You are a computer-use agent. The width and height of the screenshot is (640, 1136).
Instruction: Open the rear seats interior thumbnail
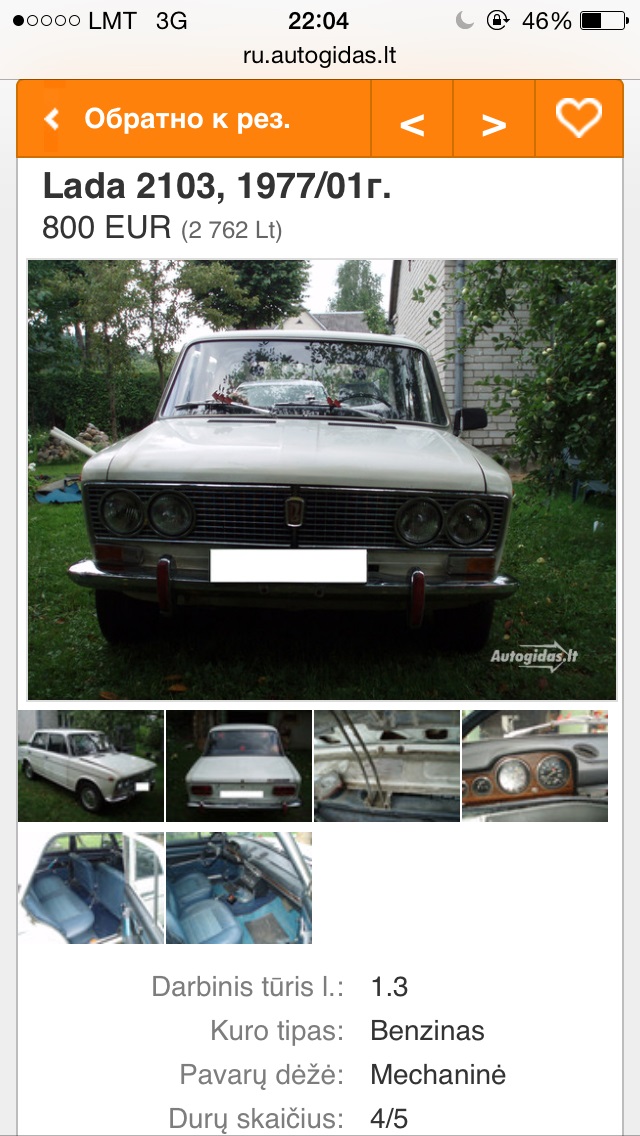[x=91, y=888]
